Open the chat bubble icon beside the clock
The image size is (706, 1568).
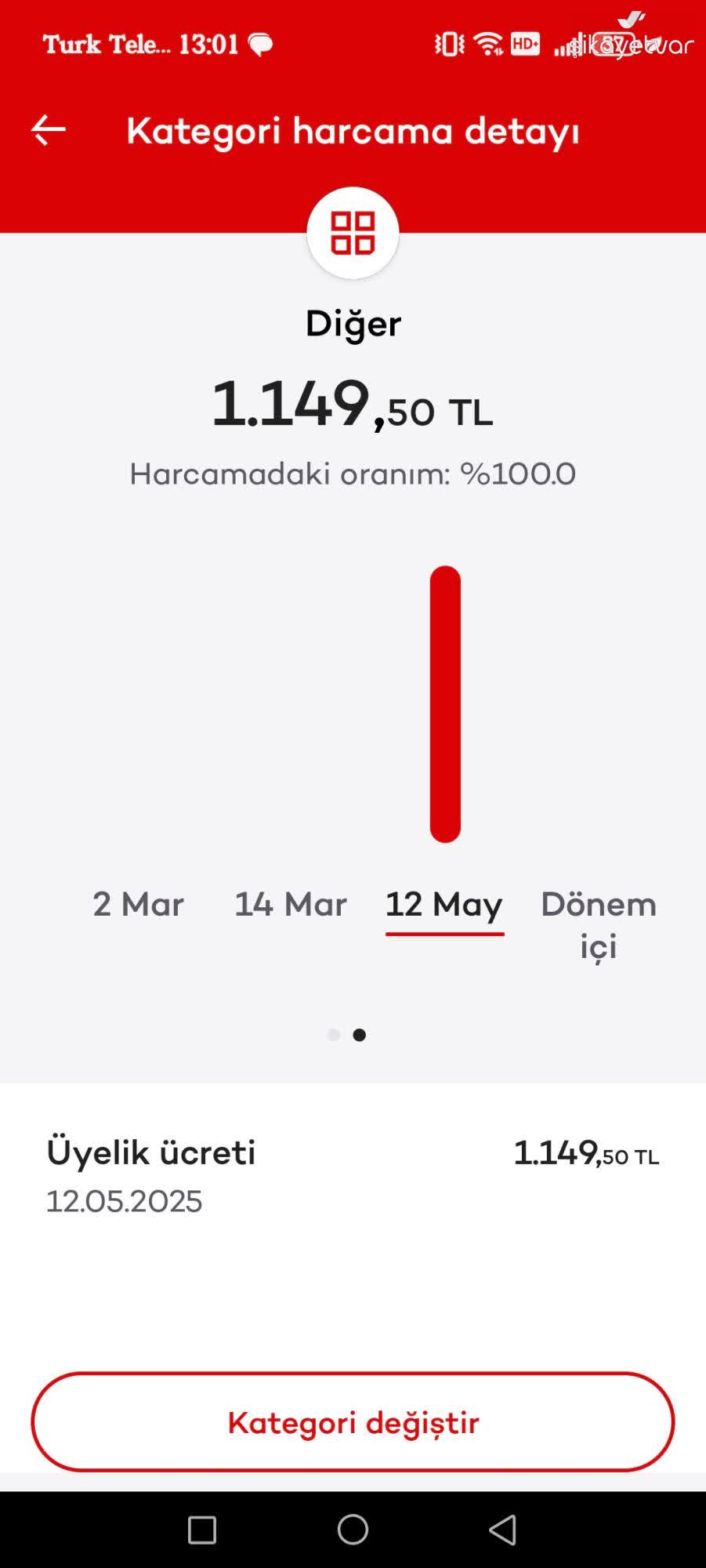click(x=262, y=43)
